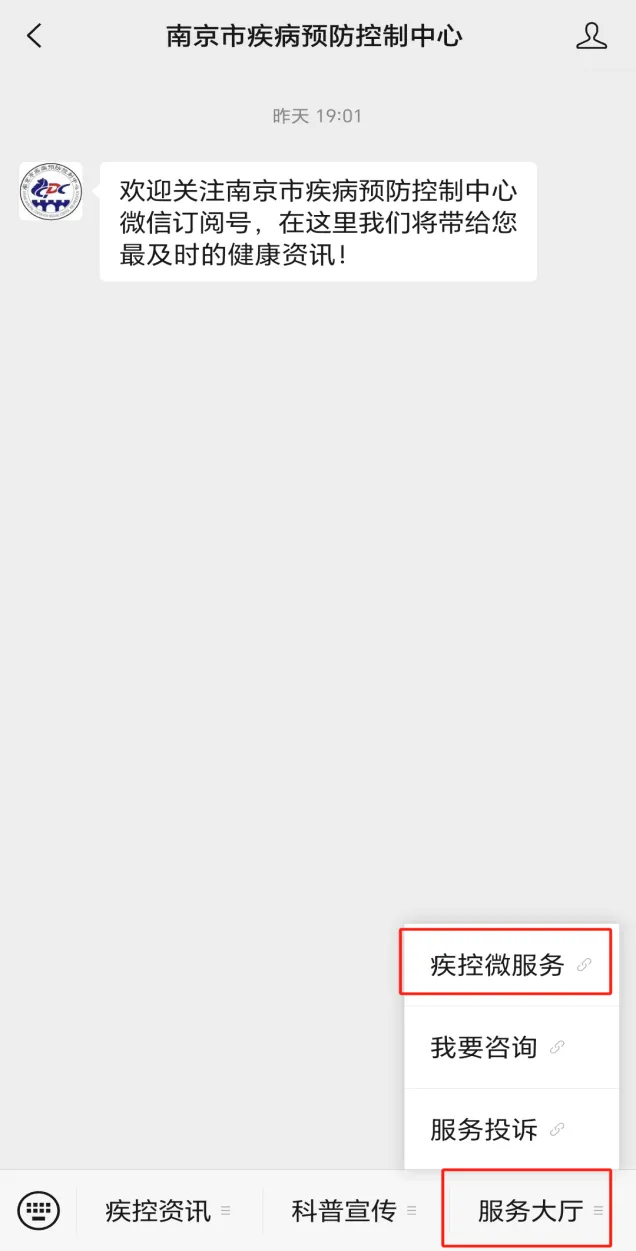Screen dimensions: 636x1251
Task: Go back using the top-left arrow
Action: click(35, 37)
